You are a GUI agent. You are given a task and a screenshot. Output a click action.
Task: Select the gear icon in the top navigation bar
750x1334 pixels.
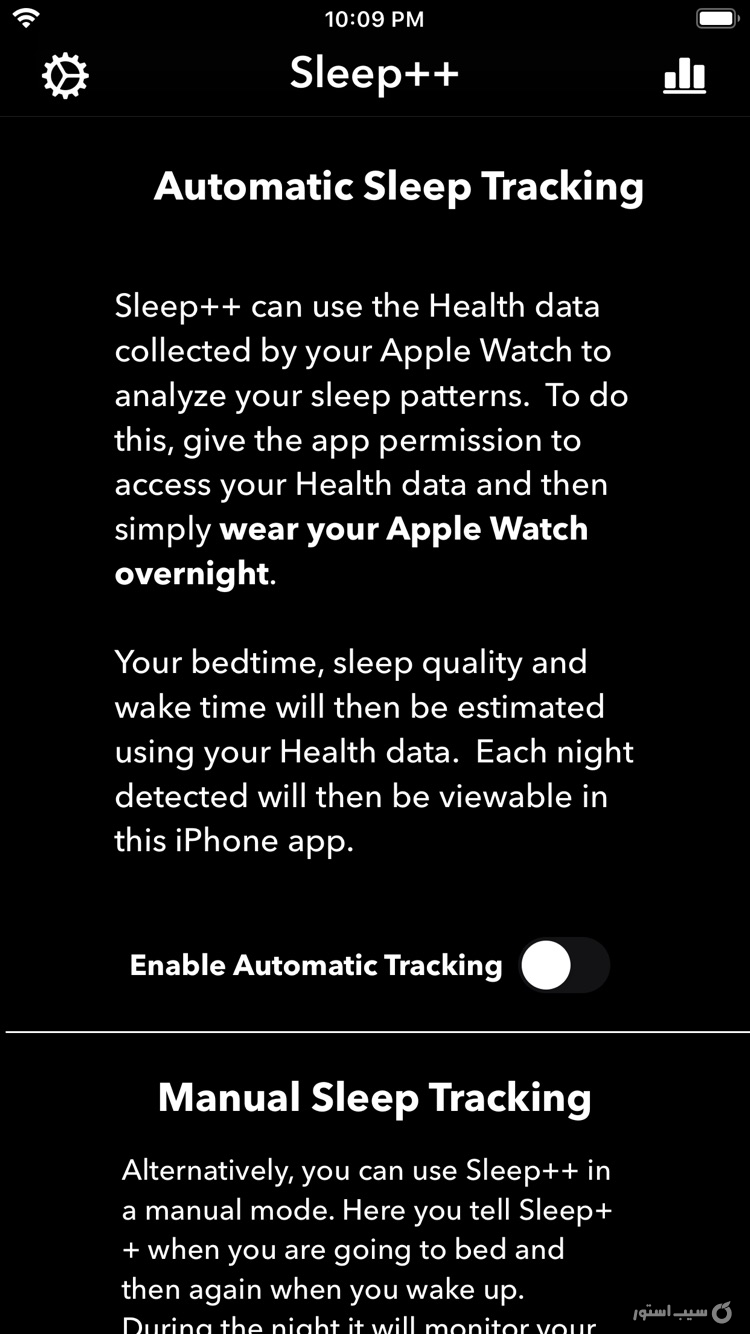point(65,75)
